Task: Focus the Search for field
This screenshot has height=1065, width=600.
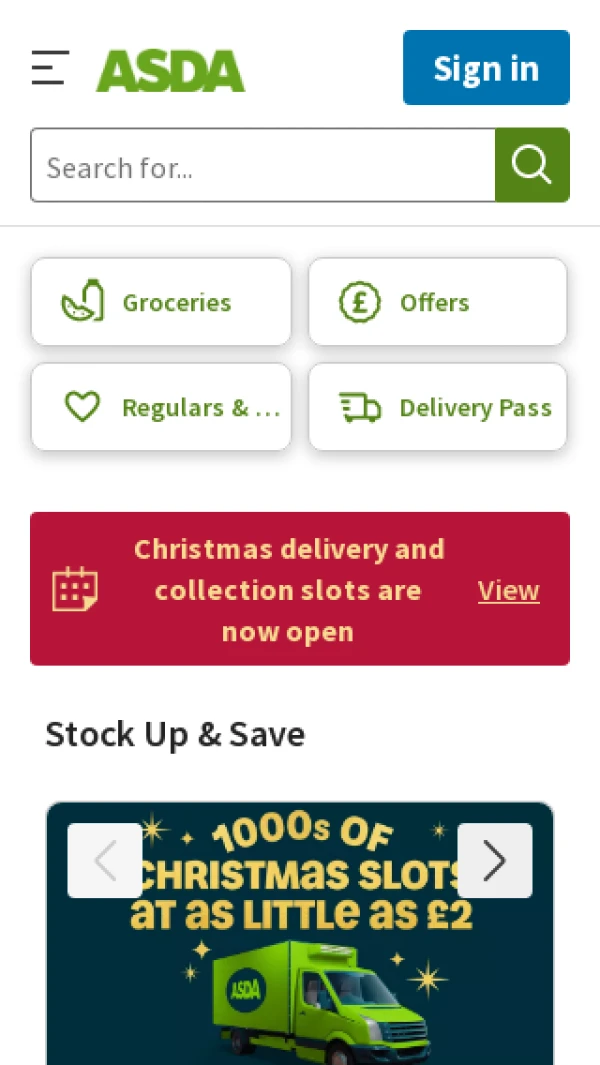Action: [x=262, y=166]
